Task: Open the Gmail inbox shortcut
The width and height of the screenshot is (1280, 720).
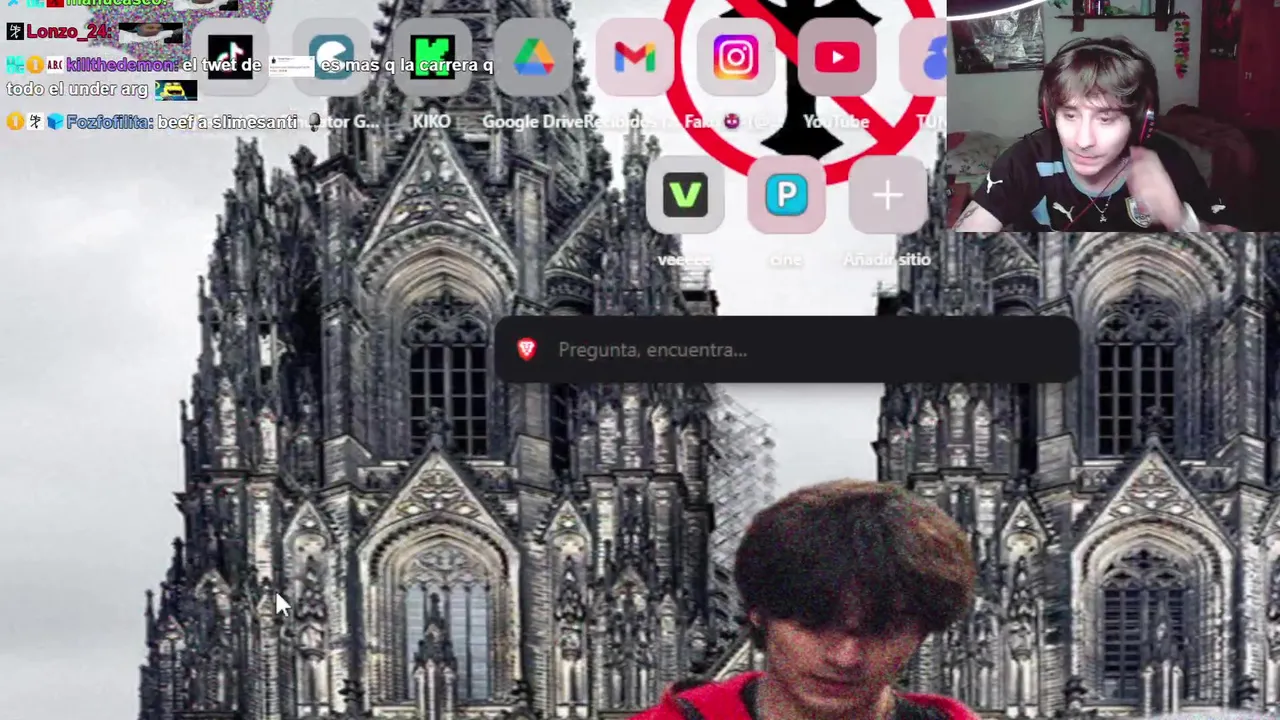Action: point(635,57)
